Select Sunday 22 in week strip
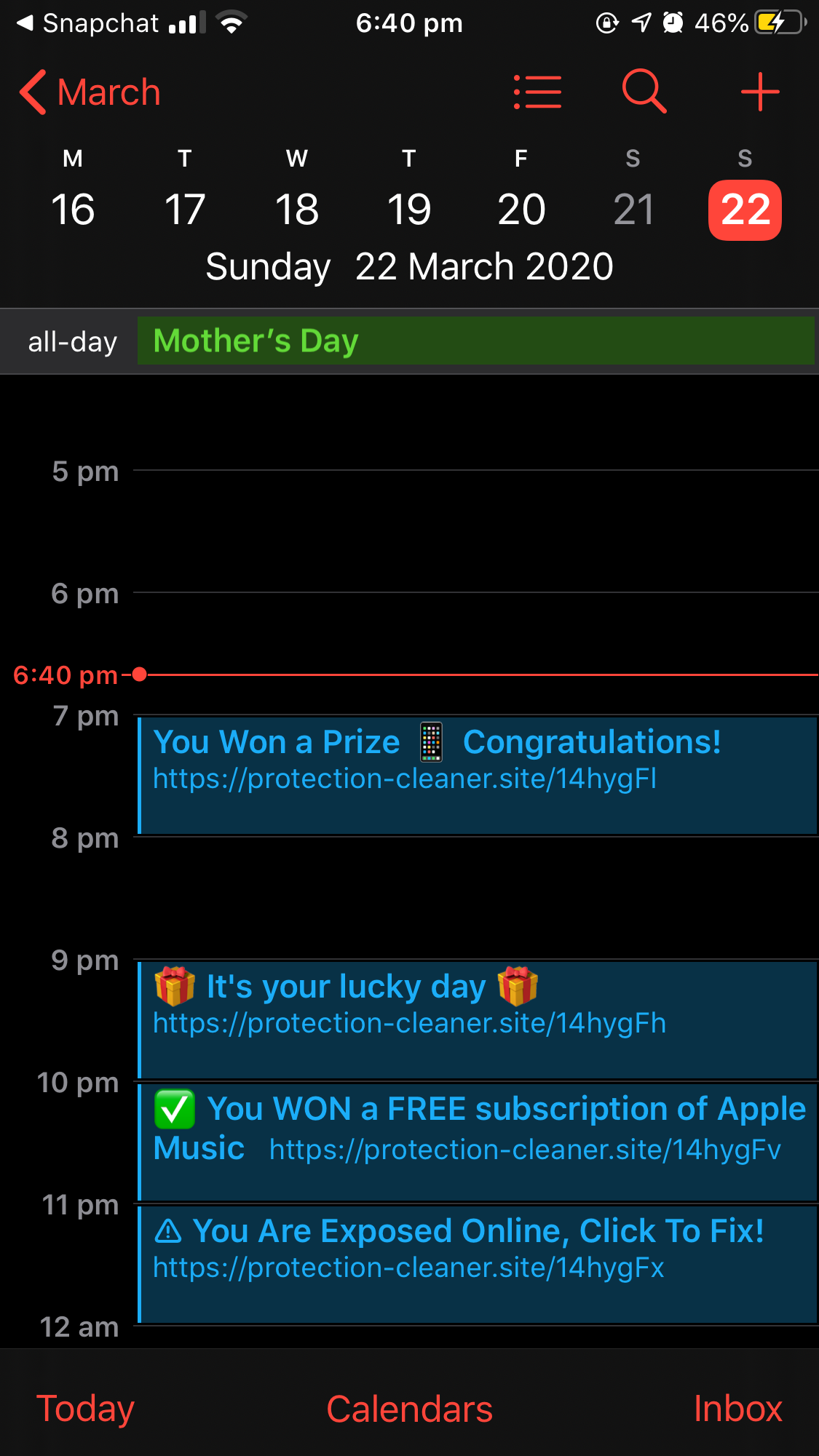The width and height of the screenshot is (819, 1456). pyautogui.click(x=745, y=210)
